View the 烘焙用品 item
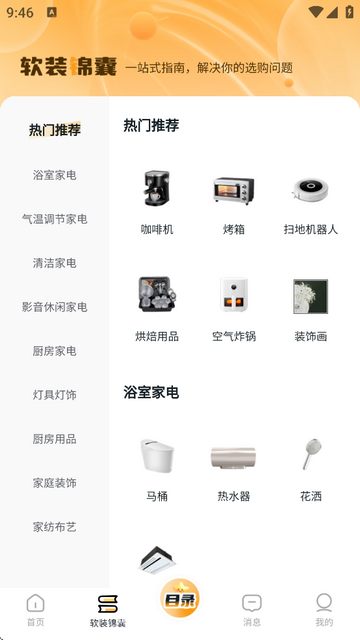Screen dimensions: 360x640 (x=157, y=309)
